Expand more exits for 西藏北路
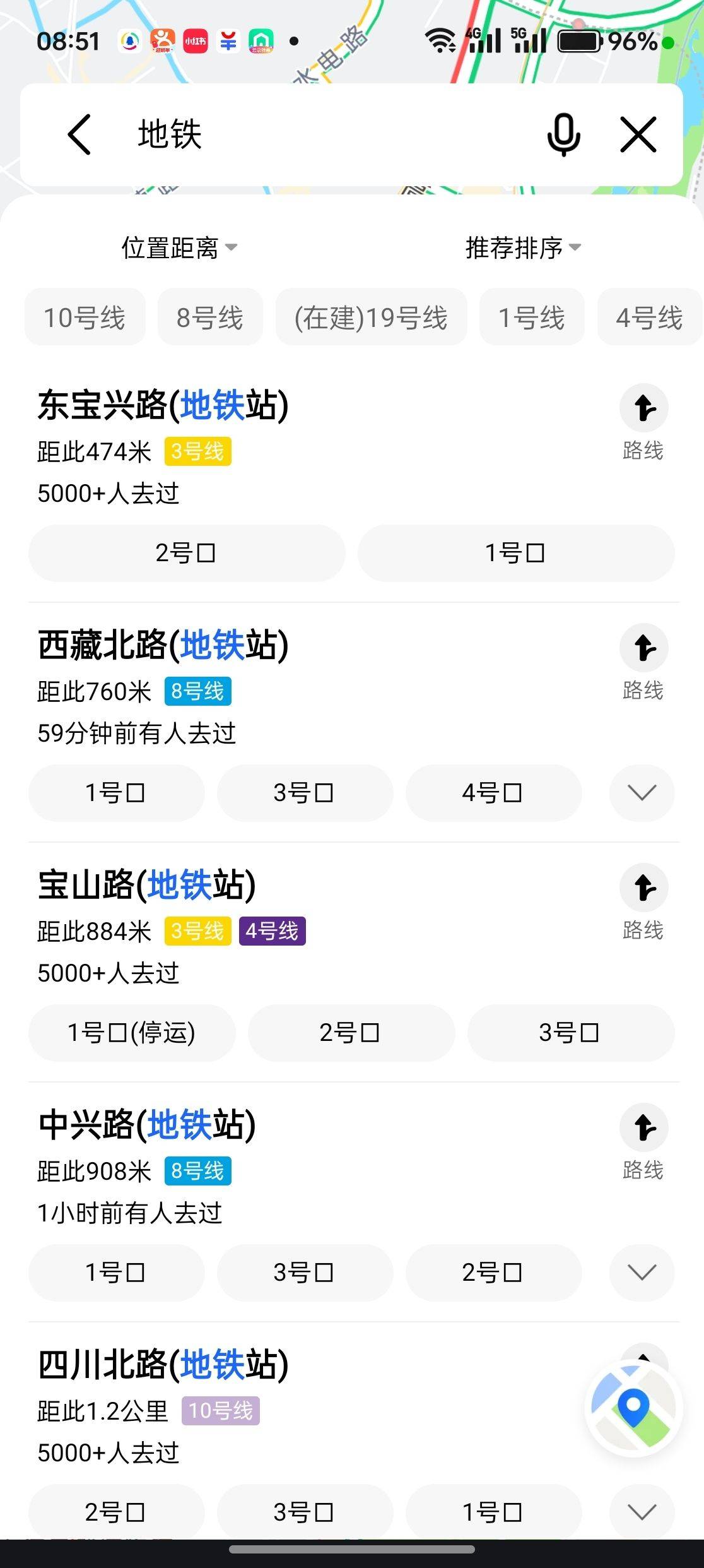The height and width of the screenshot is (1568, 704). coord(642,793)
